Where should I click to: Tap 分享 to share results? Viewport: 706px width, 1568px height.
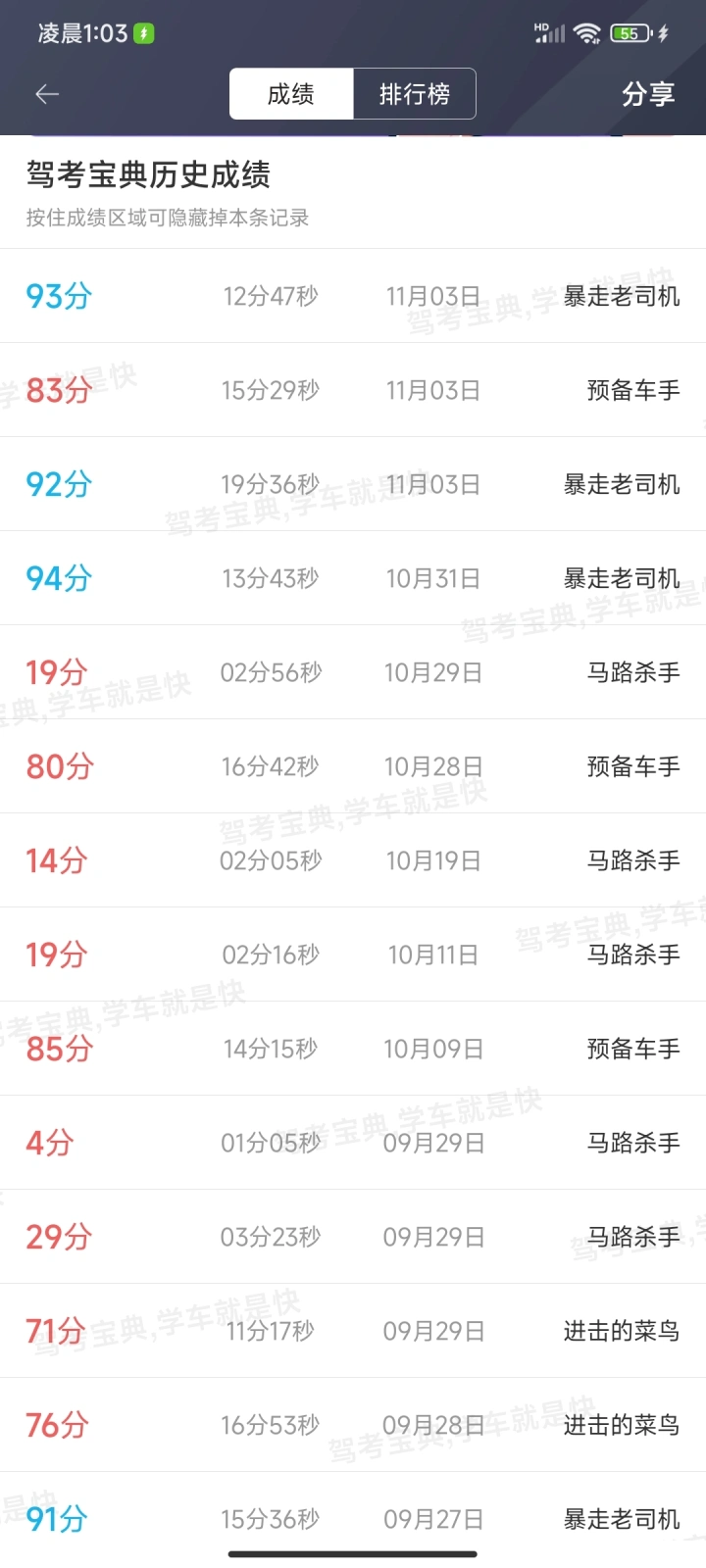tap(648, 94)
